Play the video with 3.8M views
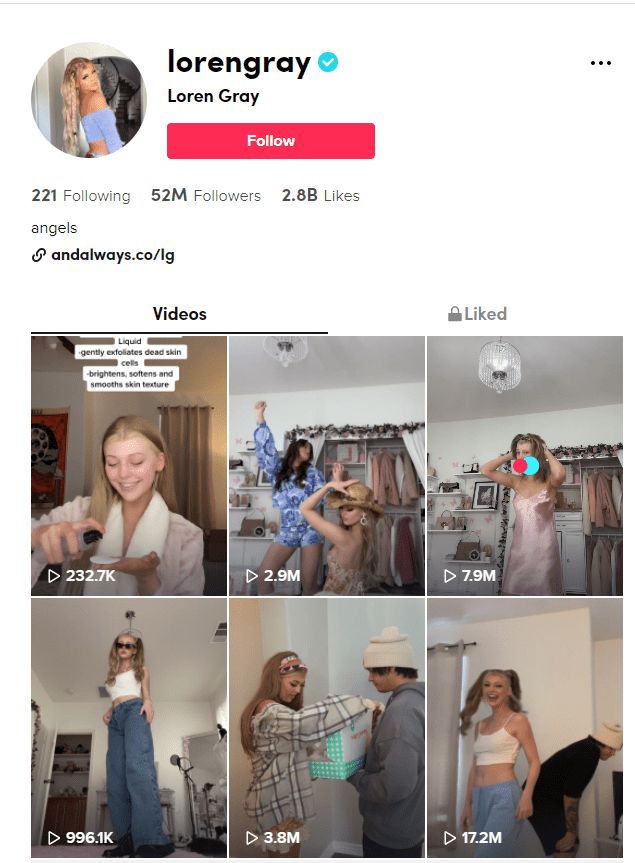This screenshot has width=635, height=863. tap(327, 728)
